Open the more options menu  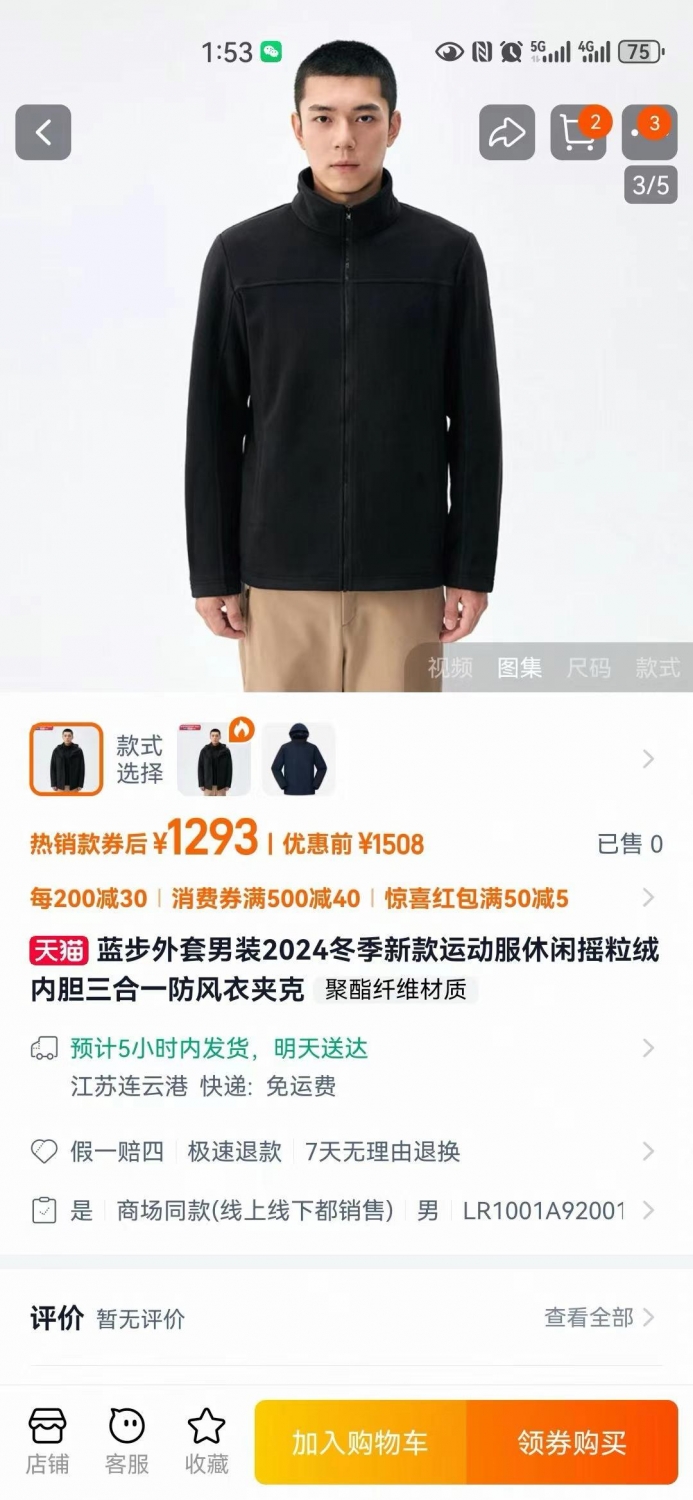pos(649,132)
